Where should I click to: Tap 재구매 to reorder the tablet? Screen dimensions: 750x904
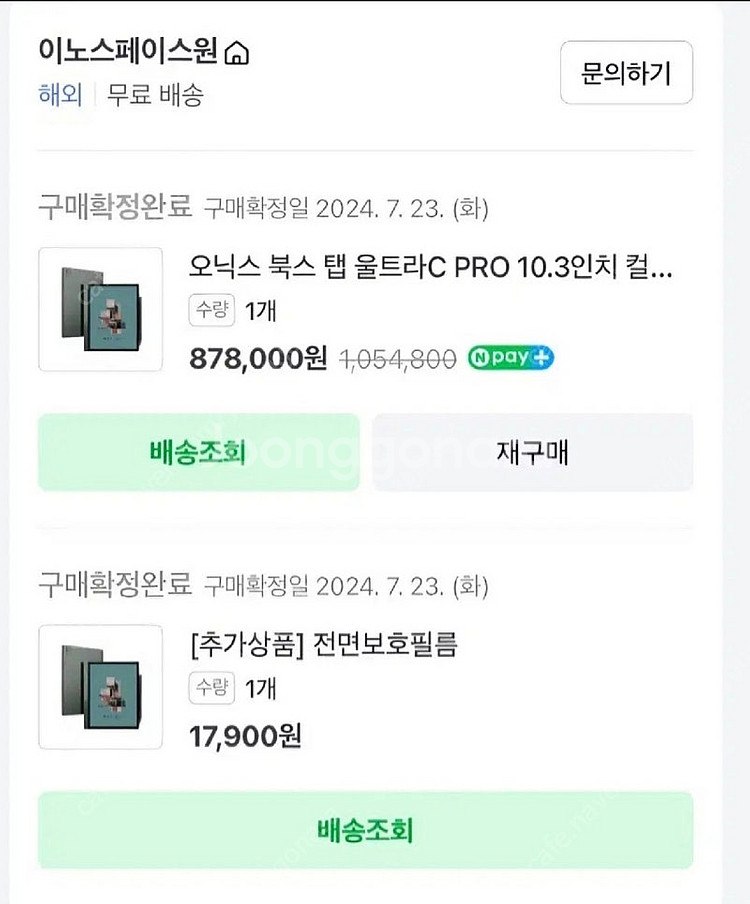(532, 452)
